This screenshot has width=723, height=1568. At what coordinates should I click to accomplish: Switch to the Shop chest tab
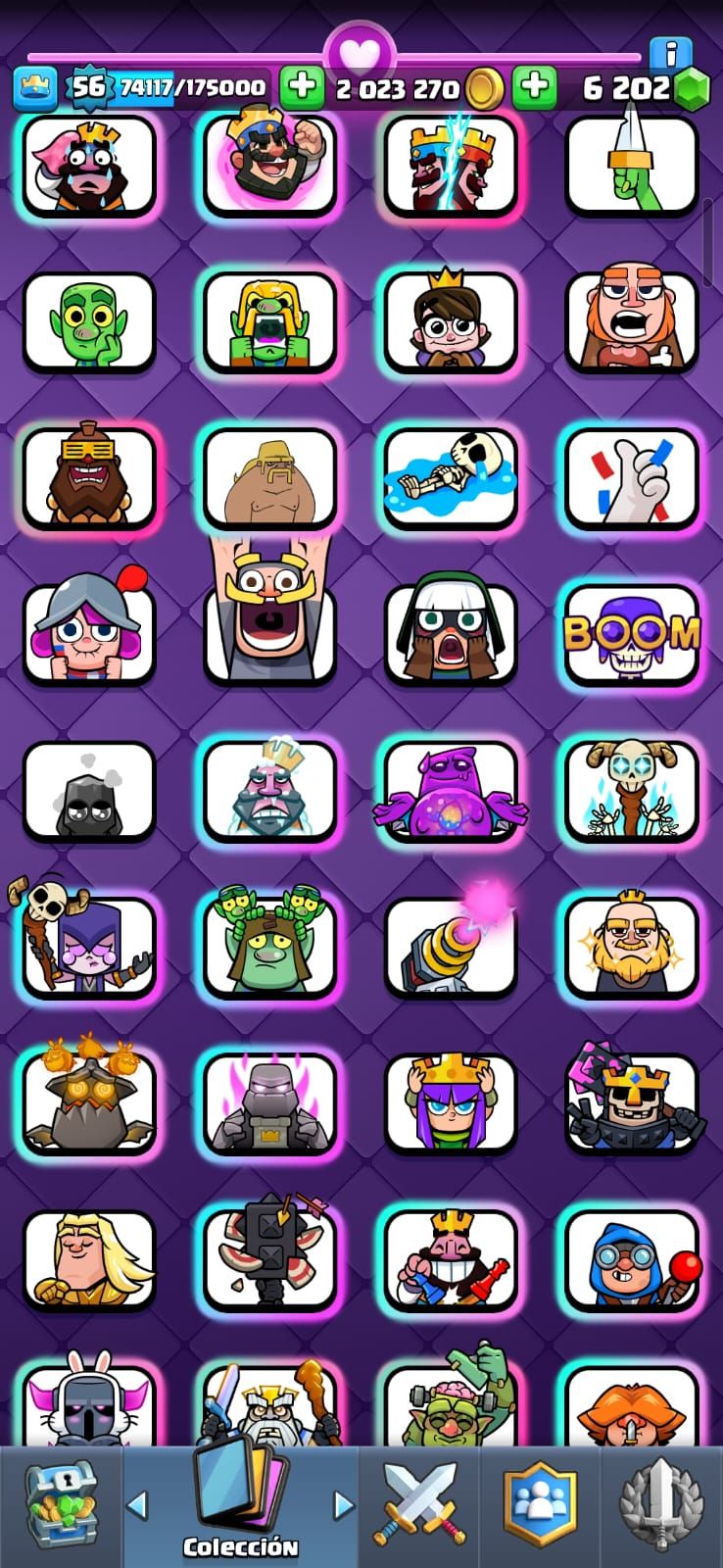61,1505
